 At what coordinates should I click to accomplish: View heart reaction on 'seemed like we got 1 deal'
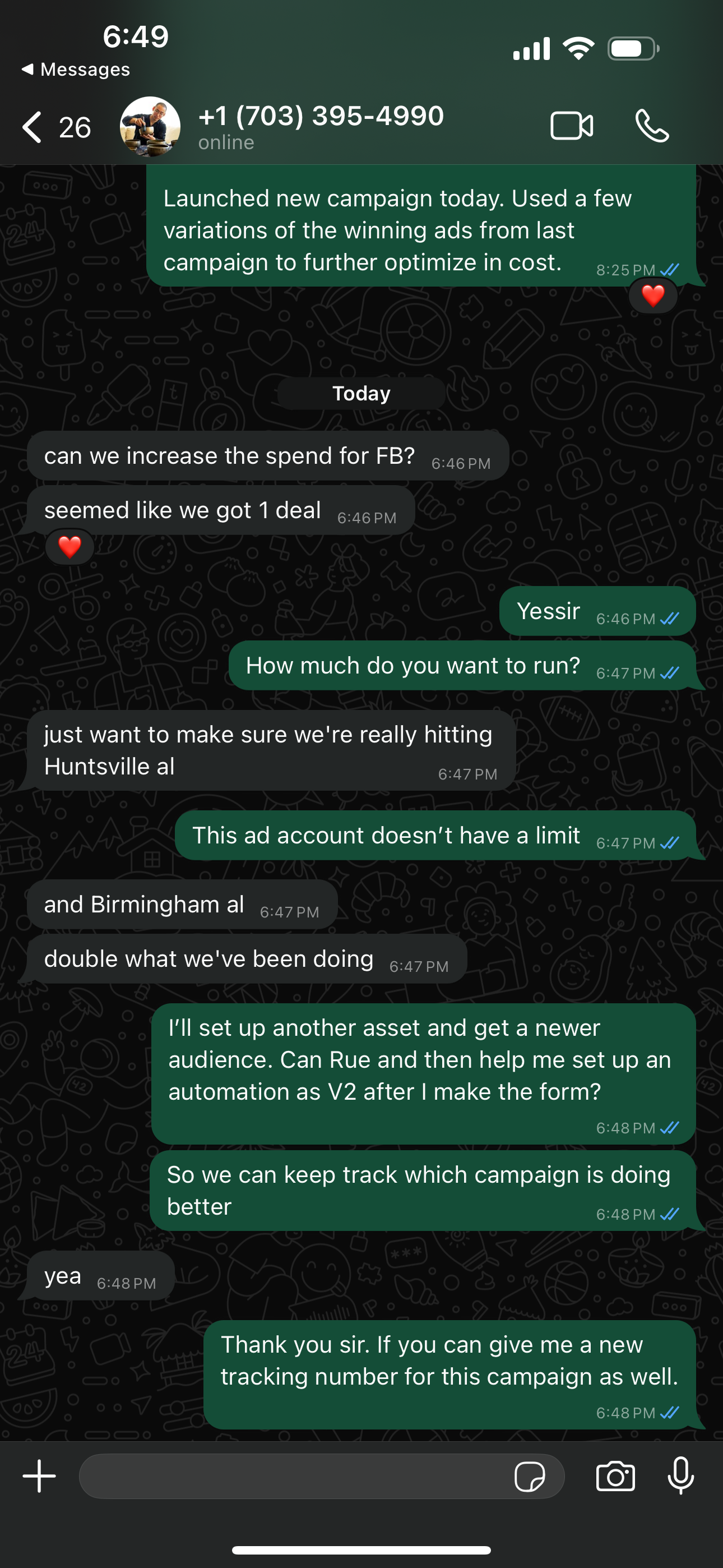click(69, 547)
